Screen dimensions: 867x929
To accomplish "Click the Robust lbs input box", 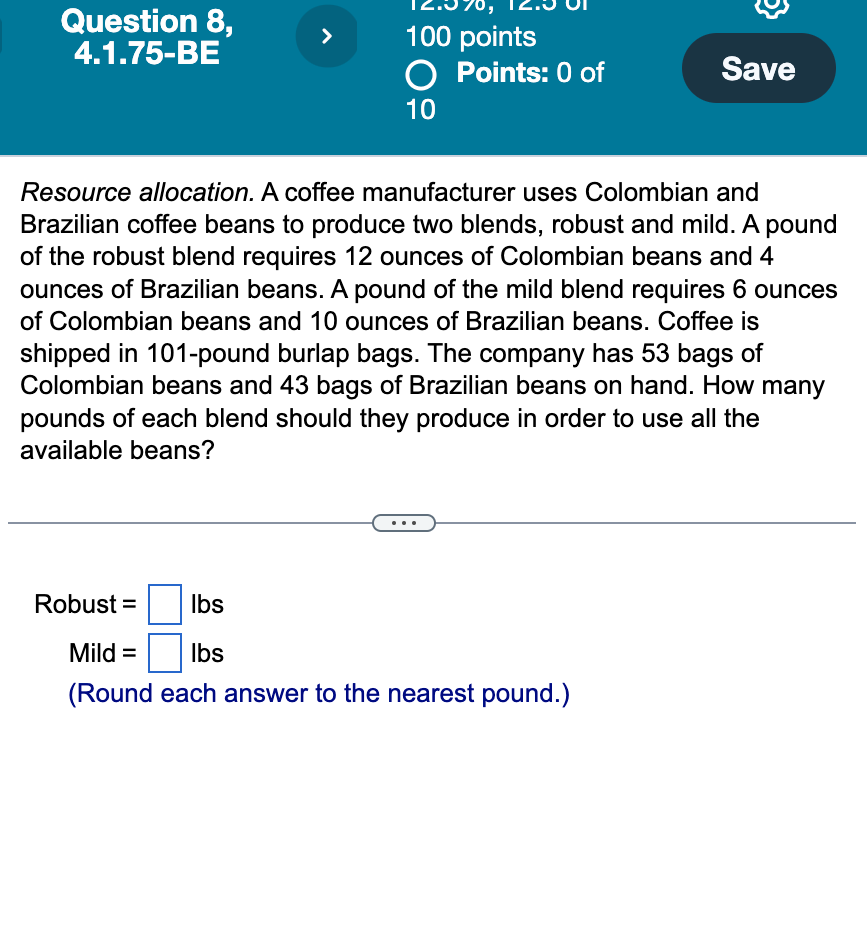I will tap(164, 604).
